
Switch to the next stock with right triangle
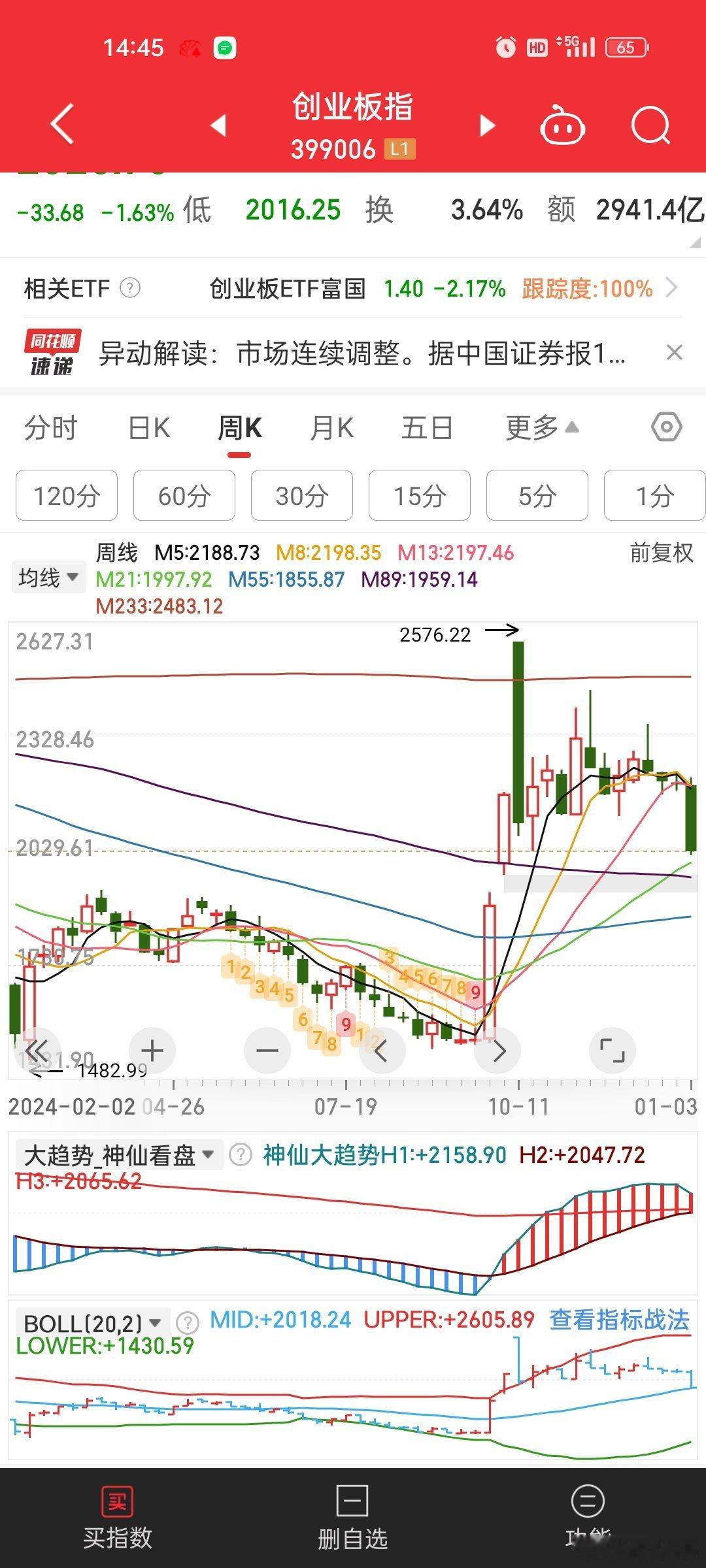[x=487, y=125]
